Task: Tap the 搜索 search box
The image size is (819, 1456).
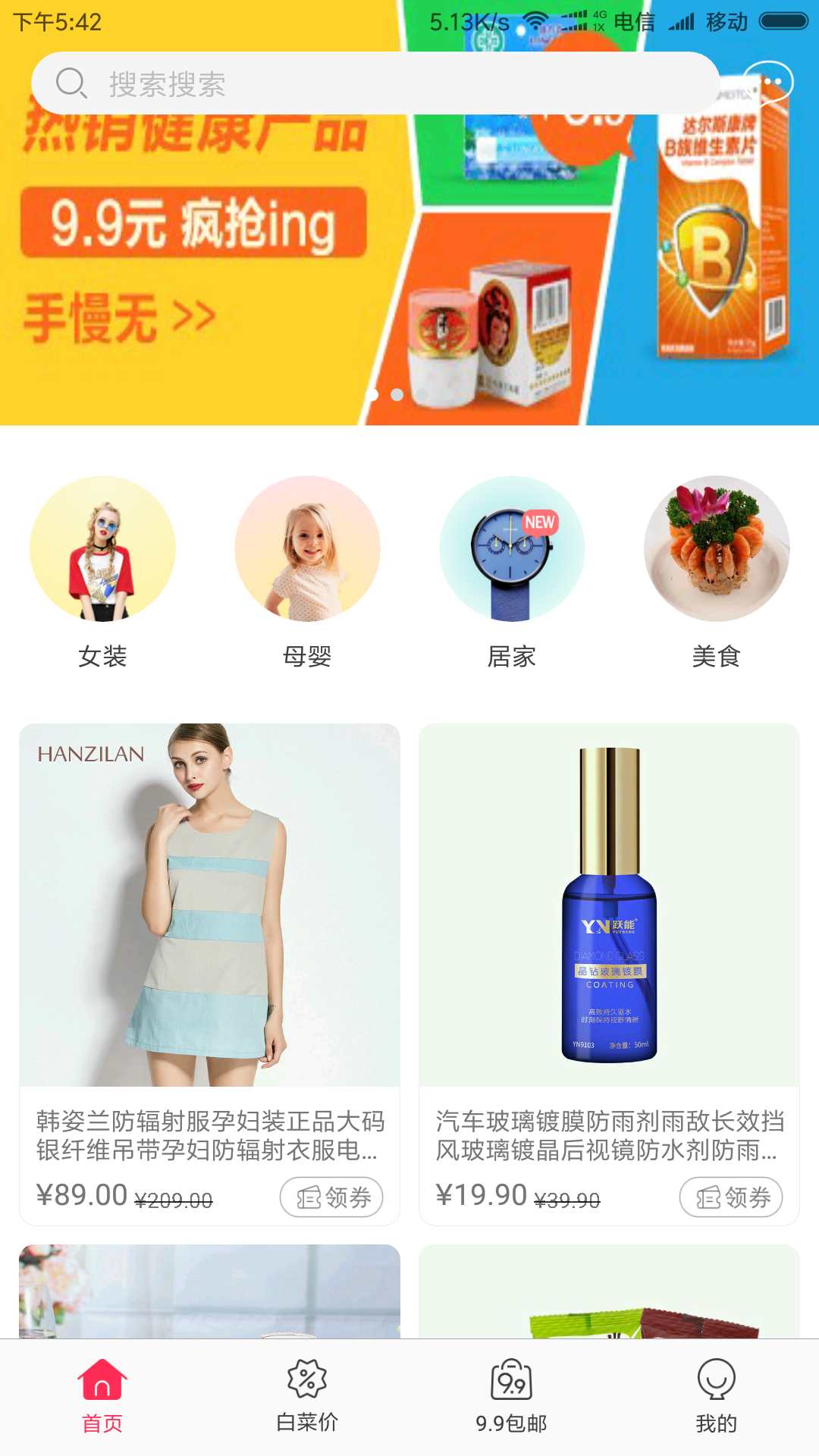Action: click(x=375, y=83)
